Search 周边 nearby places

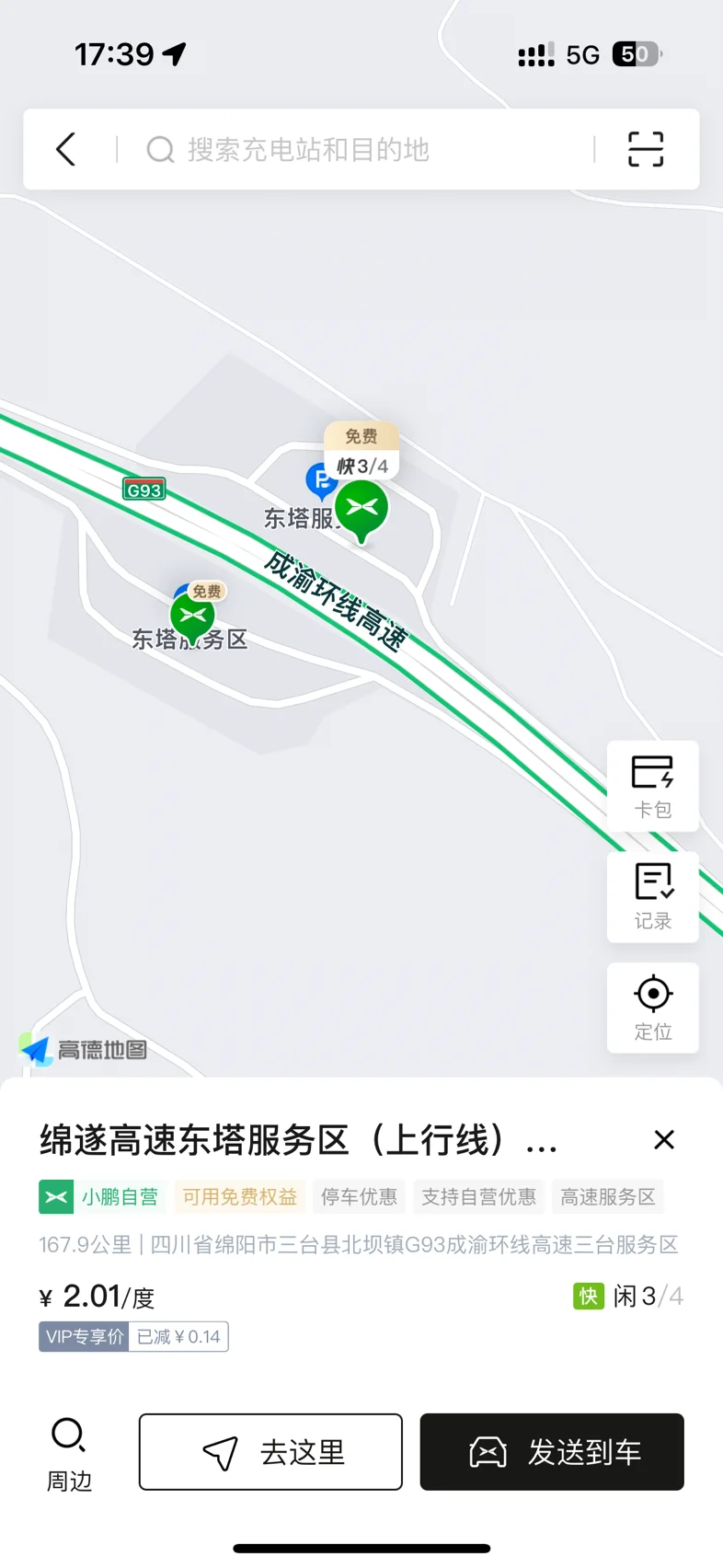69,1454
